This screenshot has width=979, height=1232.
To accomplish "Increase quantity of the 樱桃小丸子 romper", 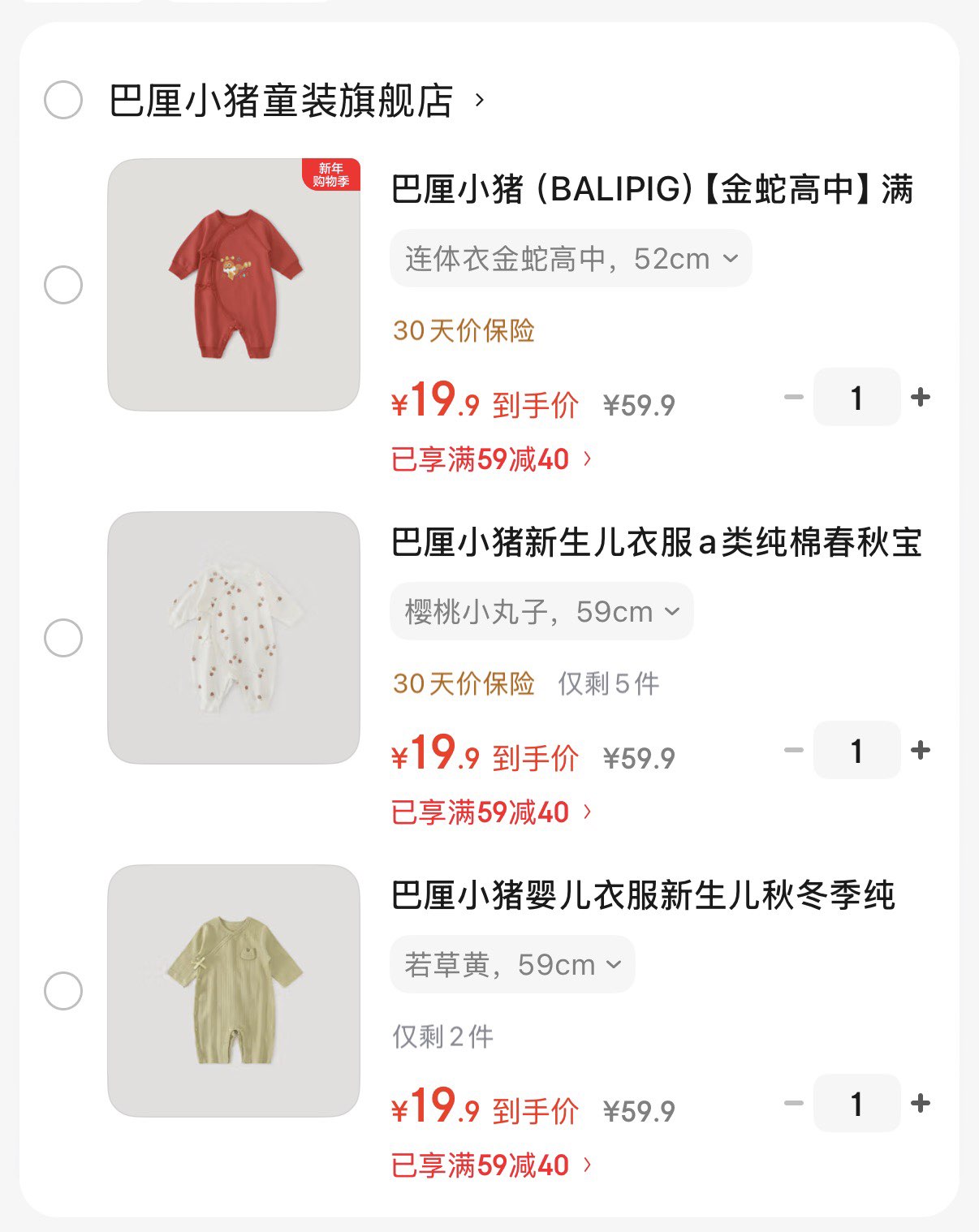I will 921,751.
